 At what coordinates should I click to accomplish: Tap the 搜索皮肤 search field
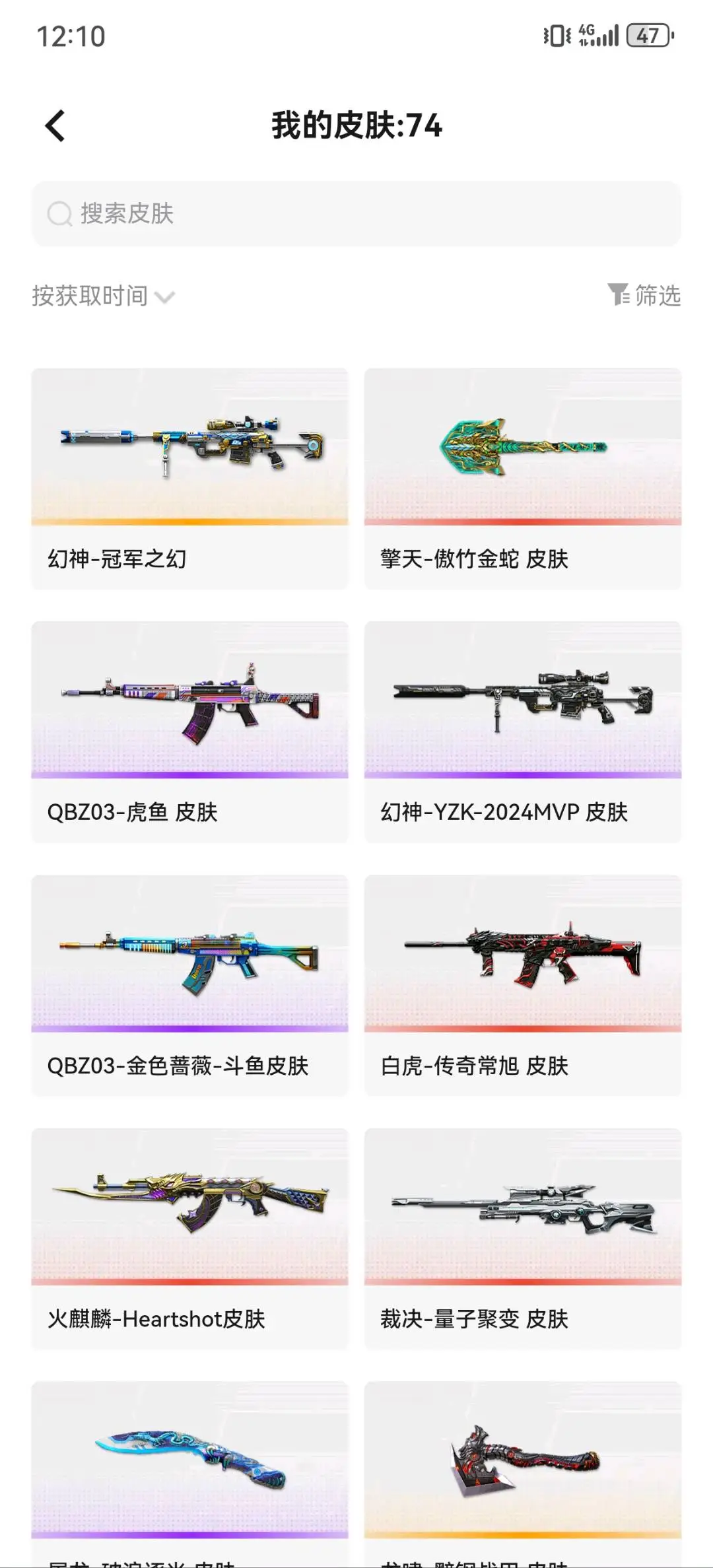356,213
